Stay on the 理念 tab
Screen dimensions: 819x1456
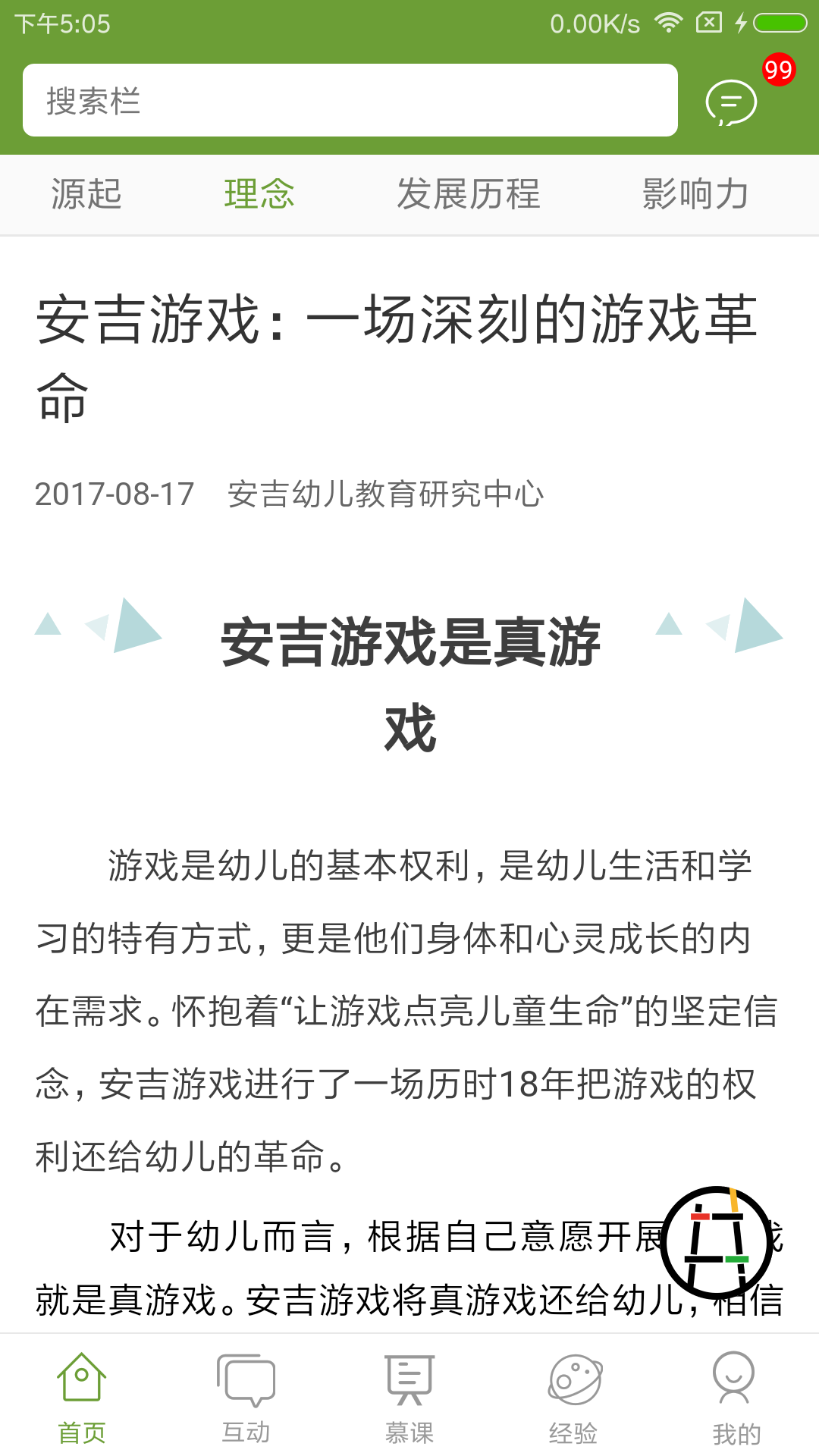(259, 195)
